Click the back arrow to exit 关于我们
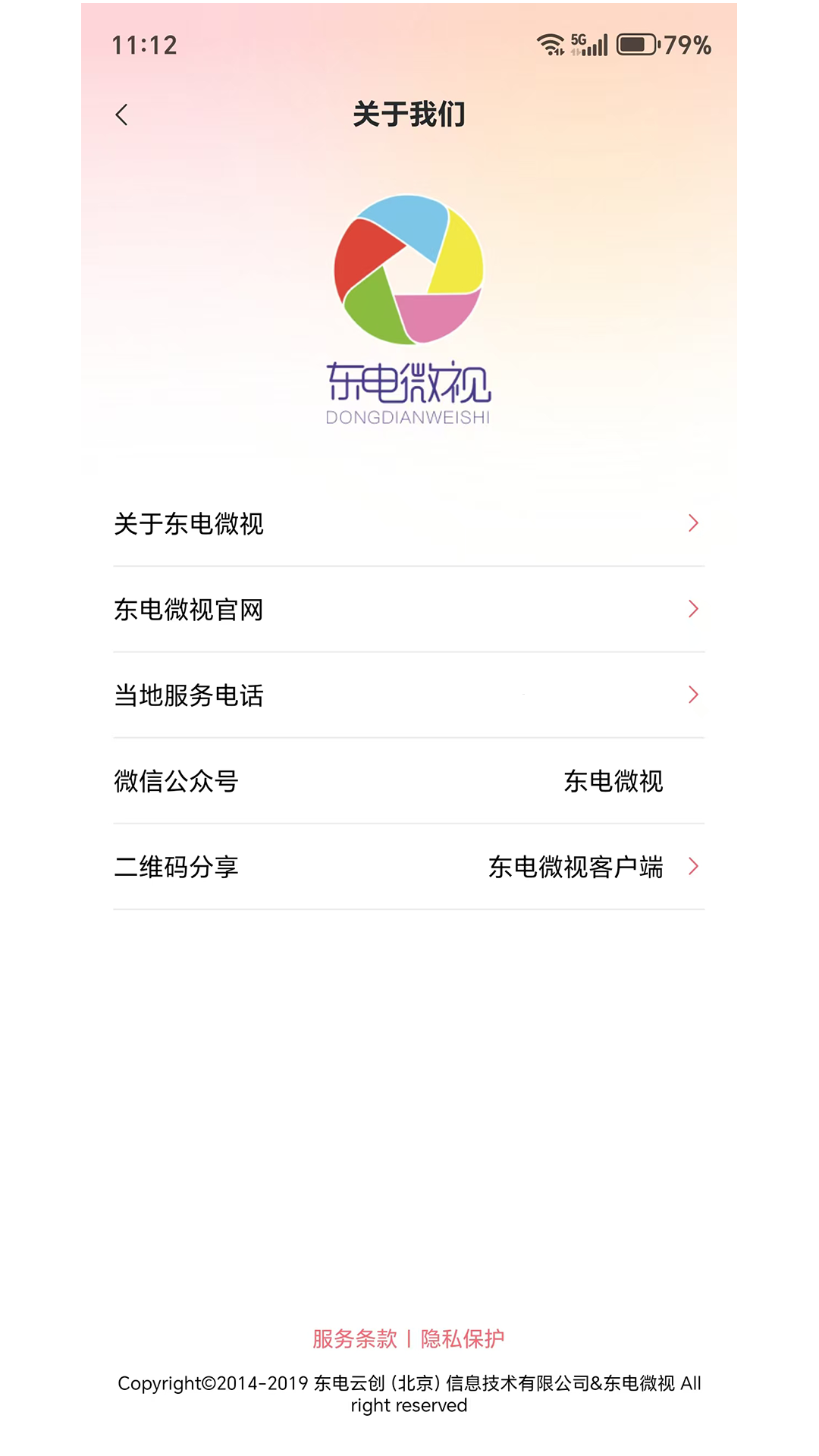819x1456 pixels. [121, 114]
